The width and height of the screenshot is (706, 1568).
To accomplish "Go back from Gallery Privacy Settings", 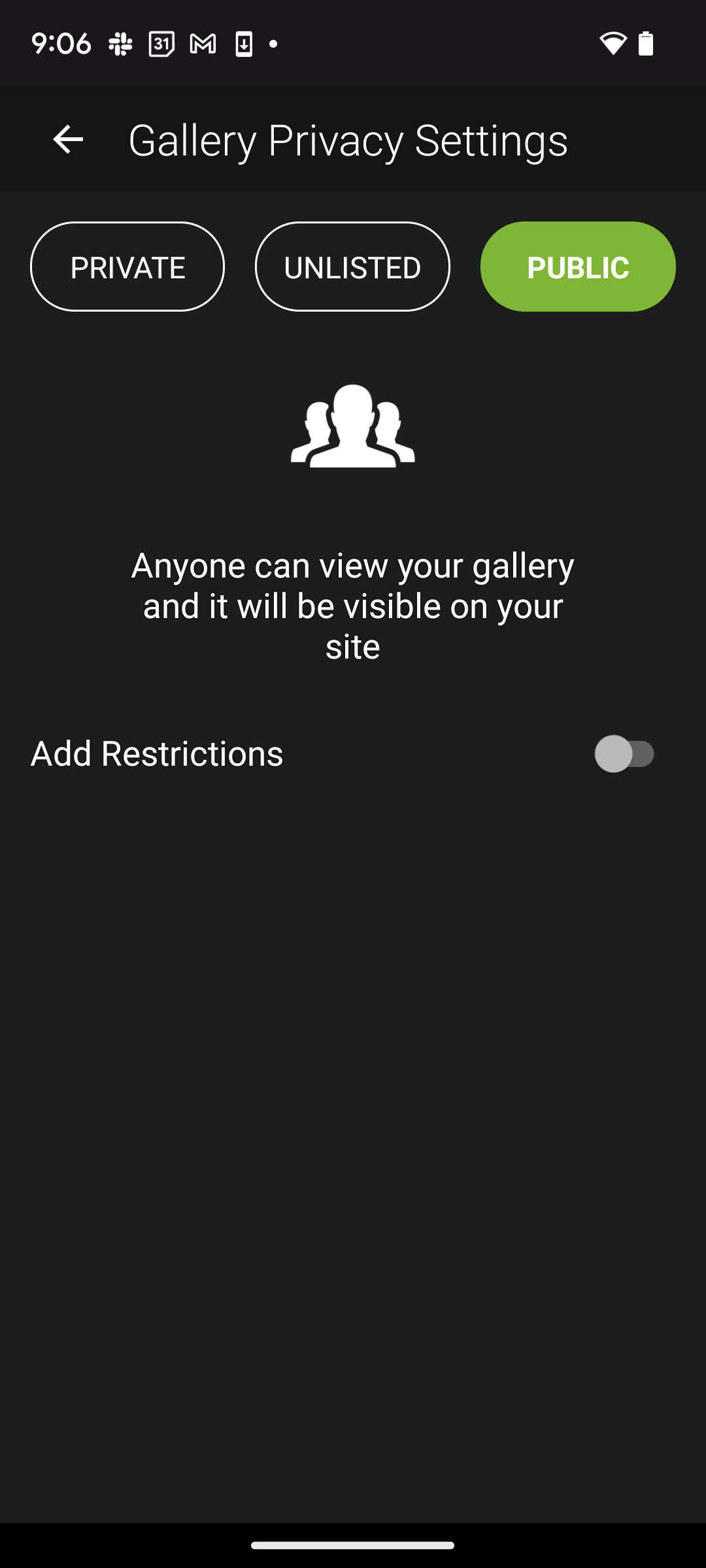I will (68, 139).
